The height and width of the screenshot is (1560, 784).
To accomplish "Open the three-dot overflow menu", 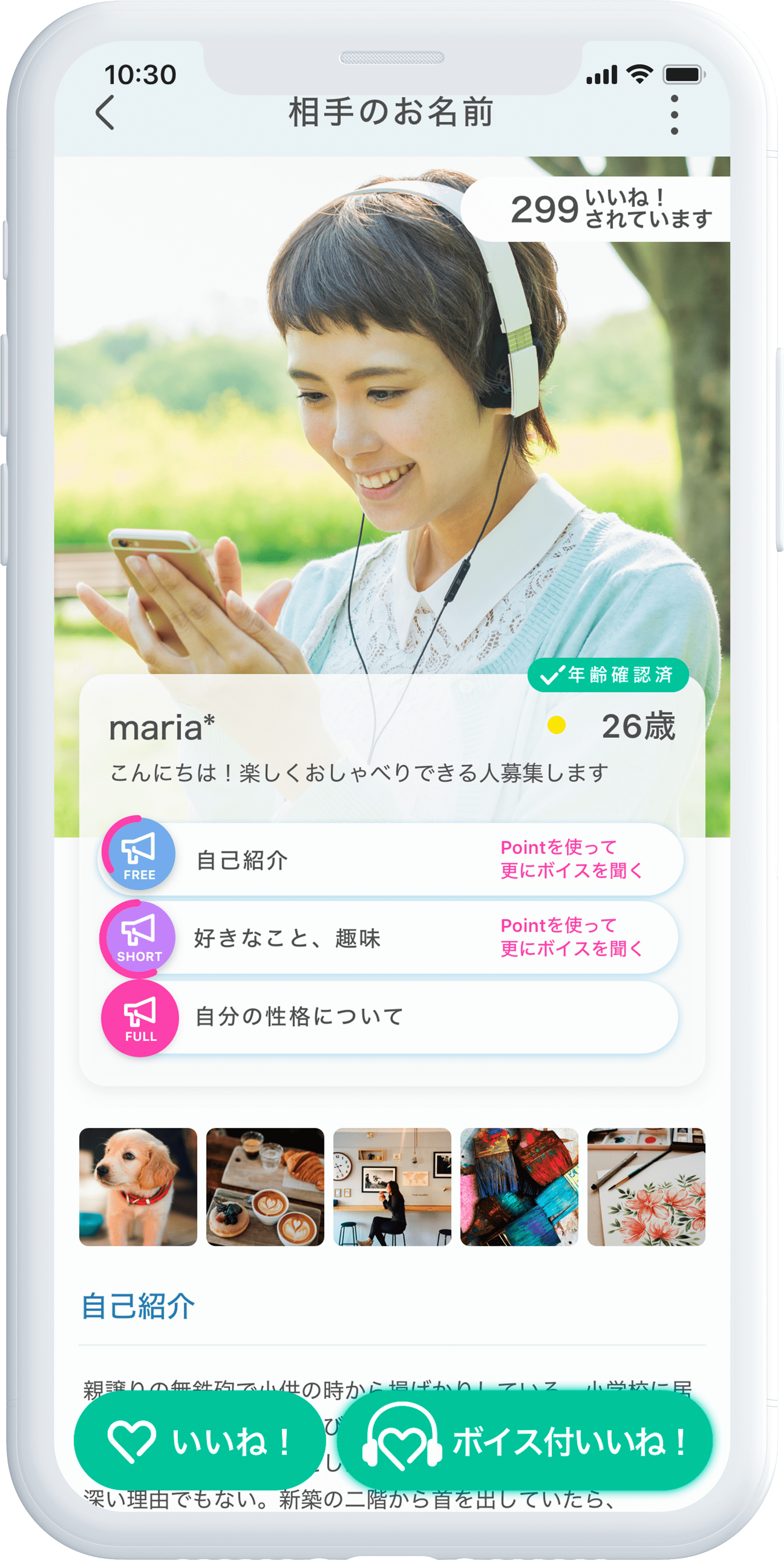I will coord(674,114).
